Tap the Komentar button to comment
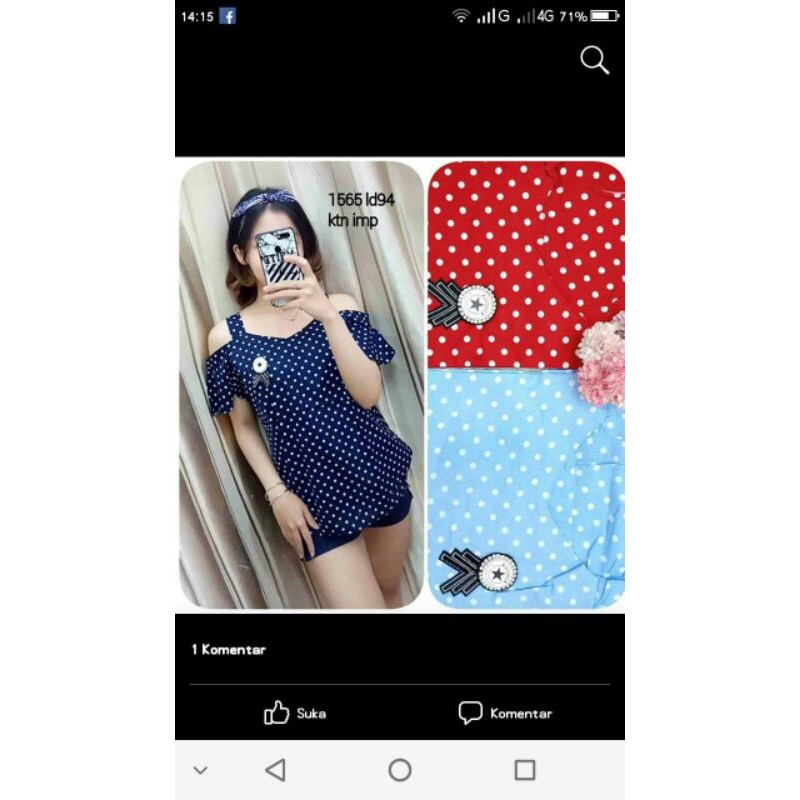 505,713
